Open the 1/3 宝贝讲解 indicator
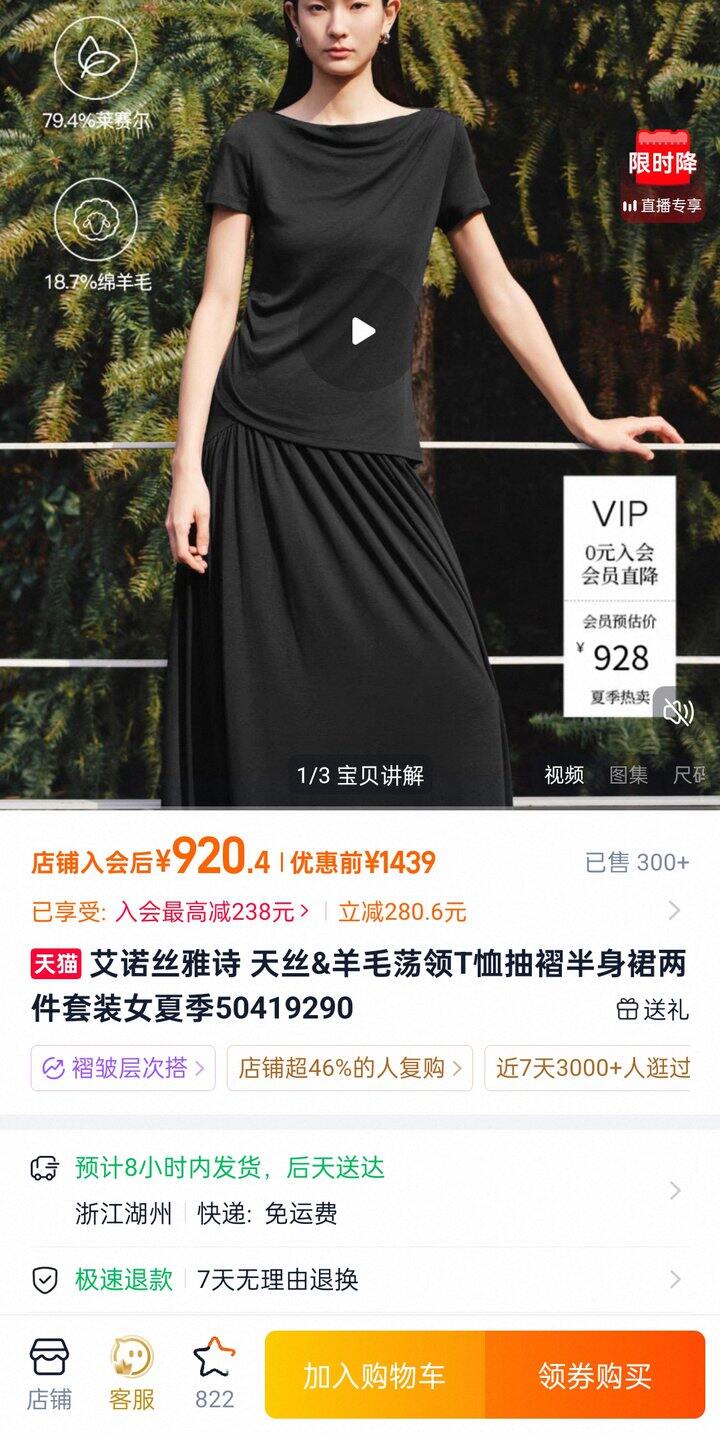720x1434 pixels. click(x=360, y=775)
